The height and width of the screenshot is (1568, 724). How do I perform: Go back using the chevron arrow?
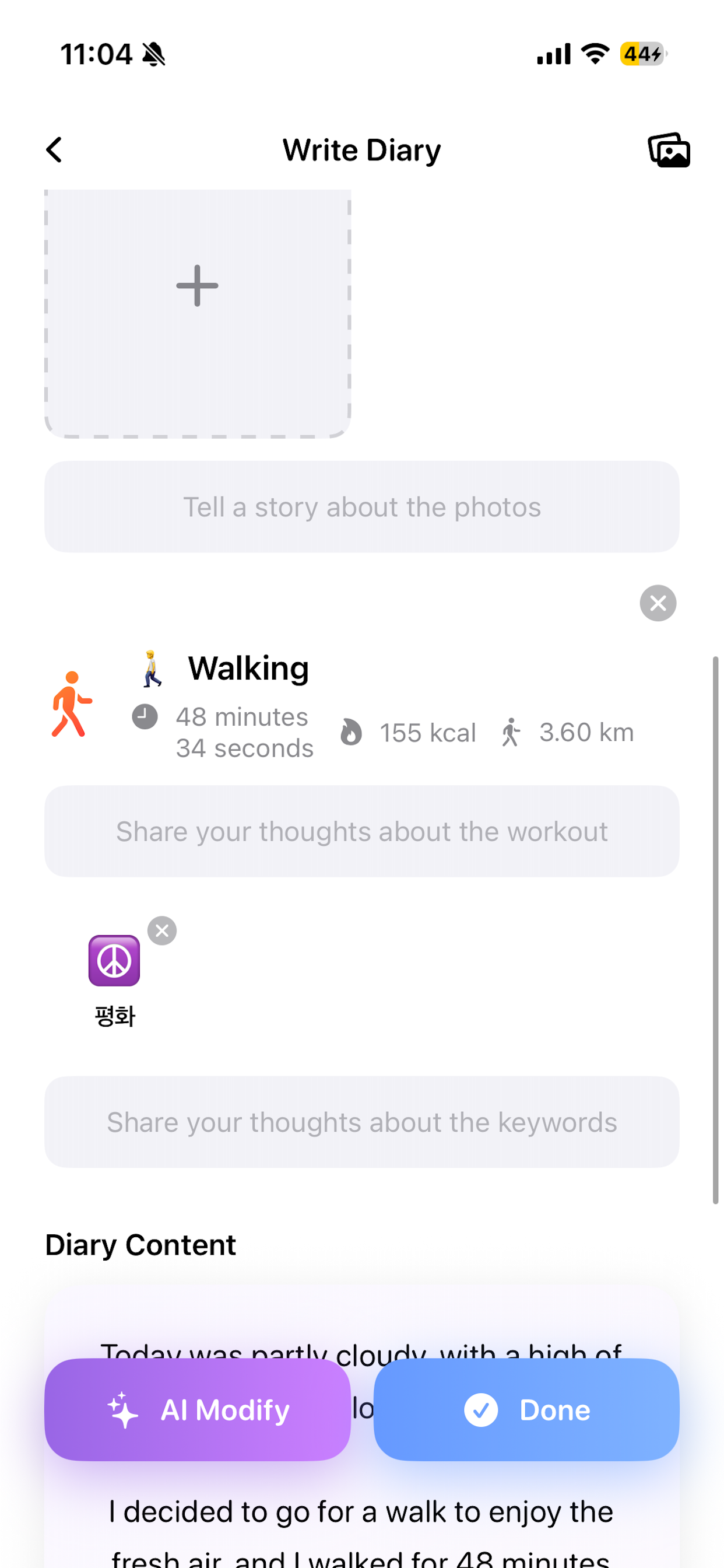coord(54,149)
